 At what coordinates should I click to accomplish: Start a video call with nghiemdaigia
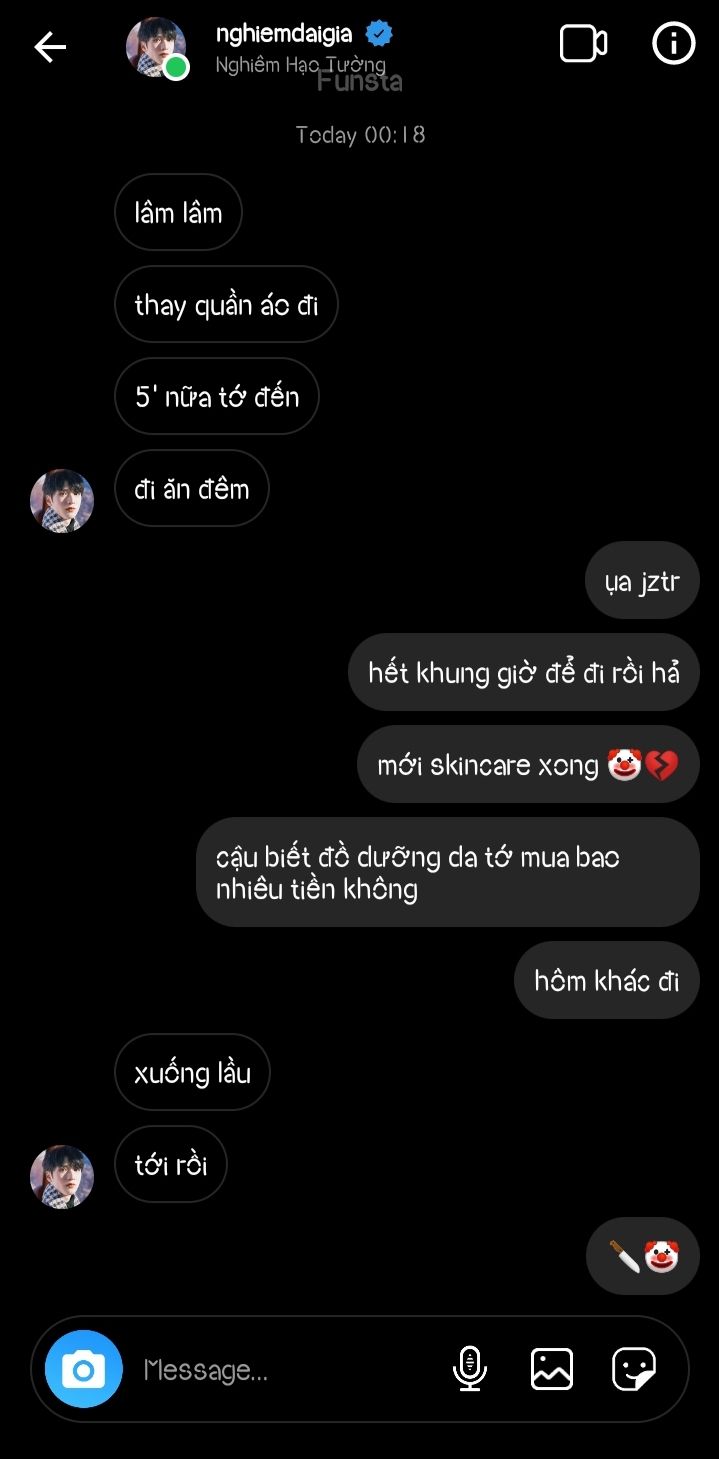[583, 44]
